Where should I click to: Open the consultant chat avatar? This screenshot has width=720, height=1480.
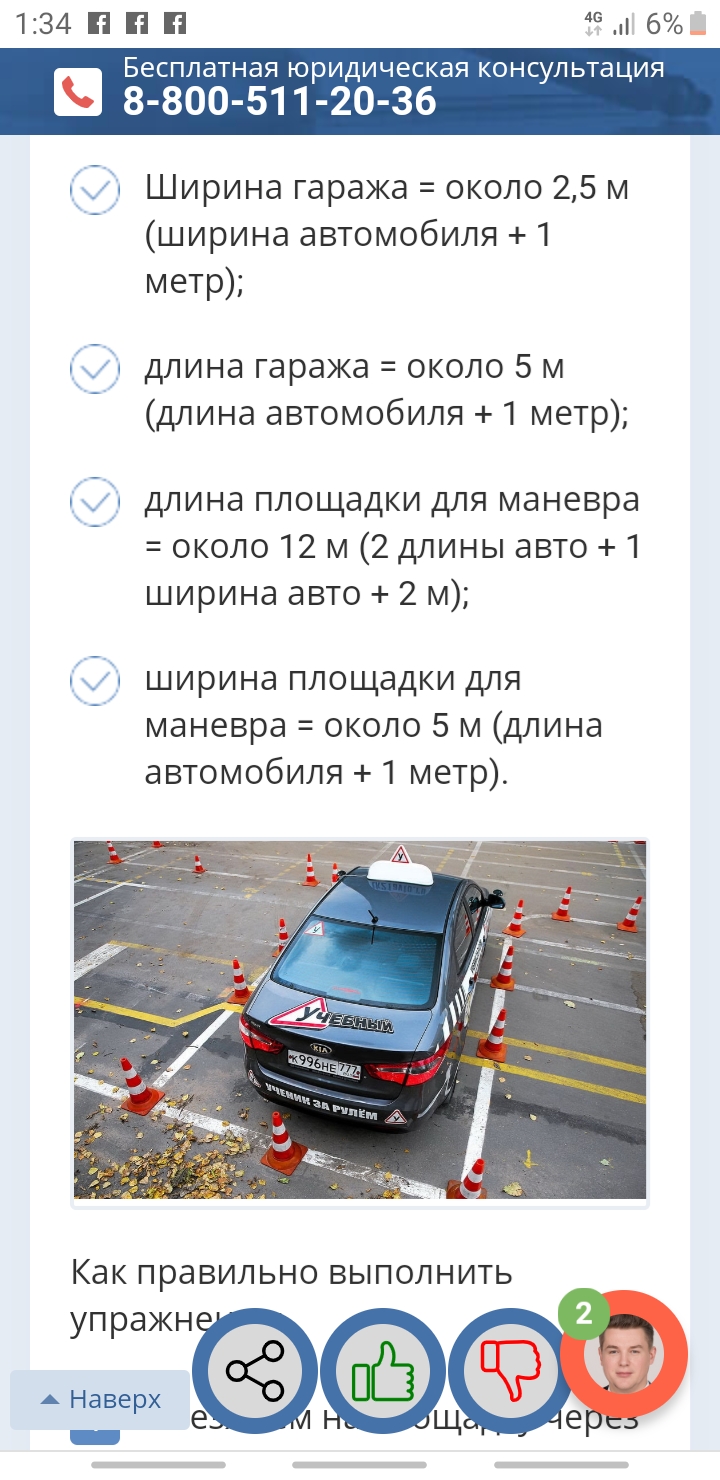pyautogui.click(x=624, y=1354)
